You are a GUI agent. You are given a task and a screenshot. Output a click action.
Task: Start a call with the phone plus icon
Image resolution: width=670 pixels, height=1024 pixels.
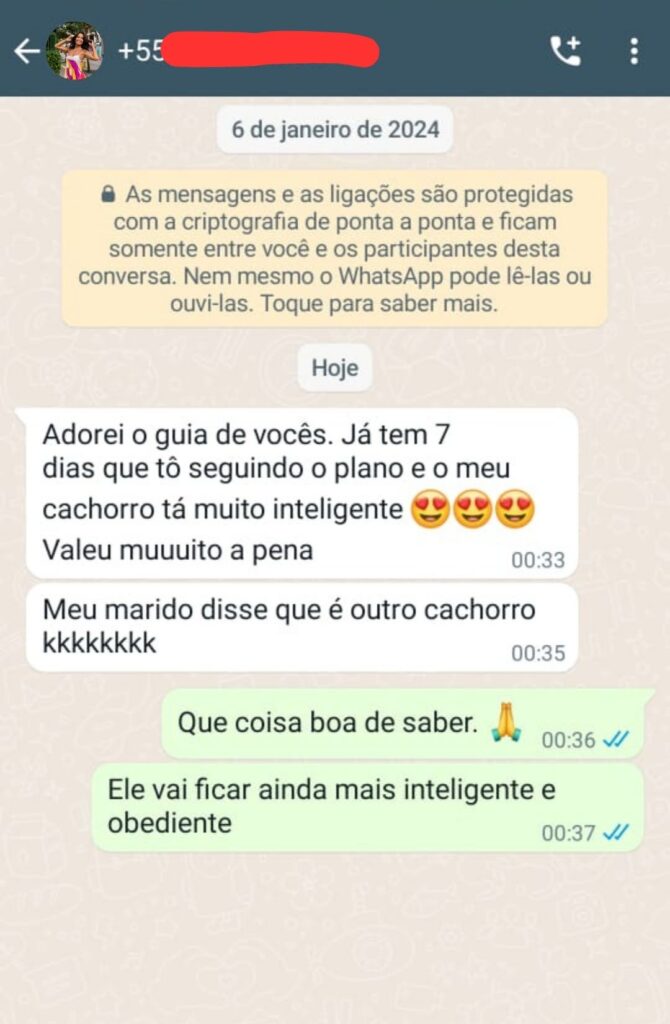[x=565, y=51]
